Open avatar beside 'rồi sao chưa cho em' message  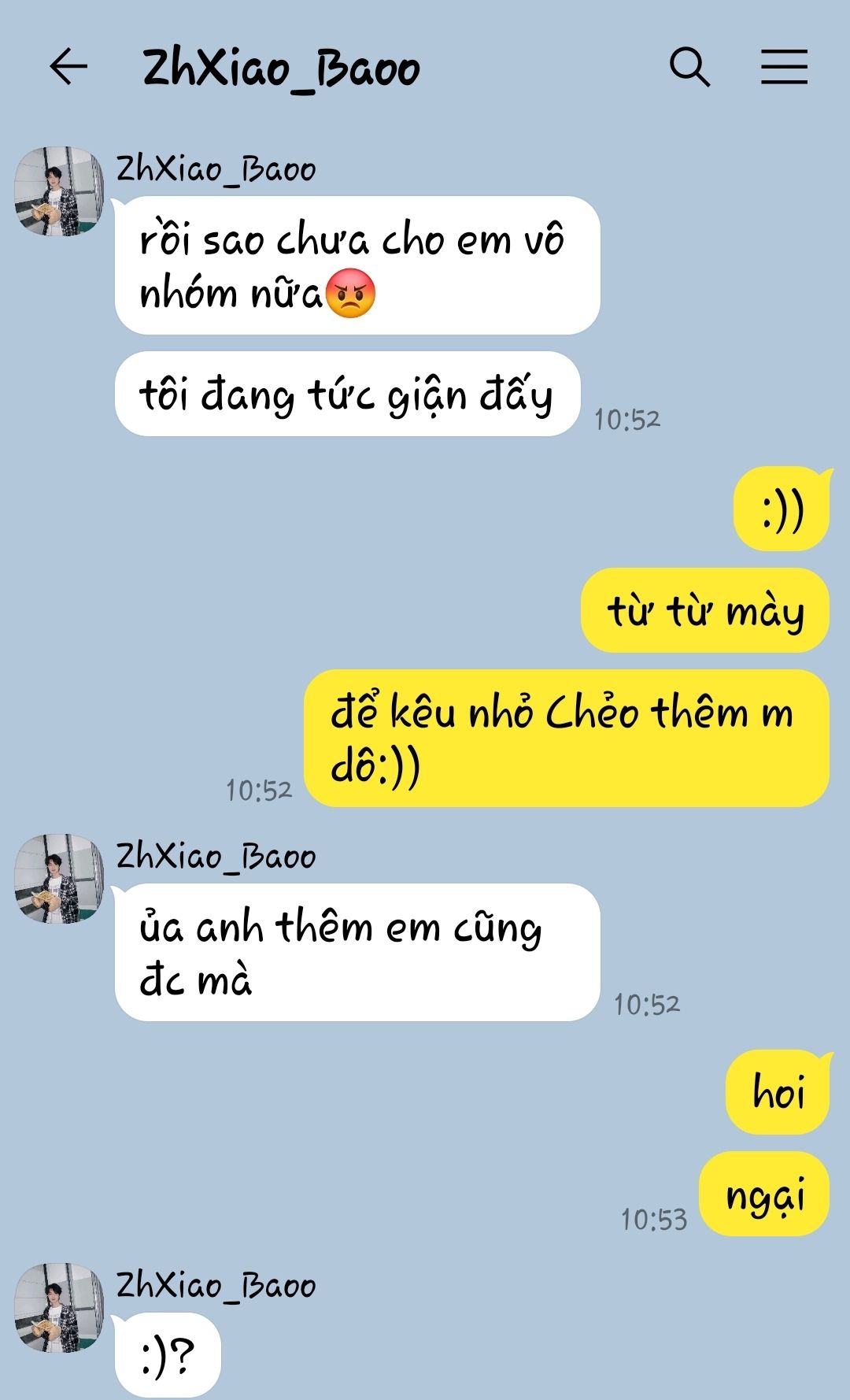(59, 191)
